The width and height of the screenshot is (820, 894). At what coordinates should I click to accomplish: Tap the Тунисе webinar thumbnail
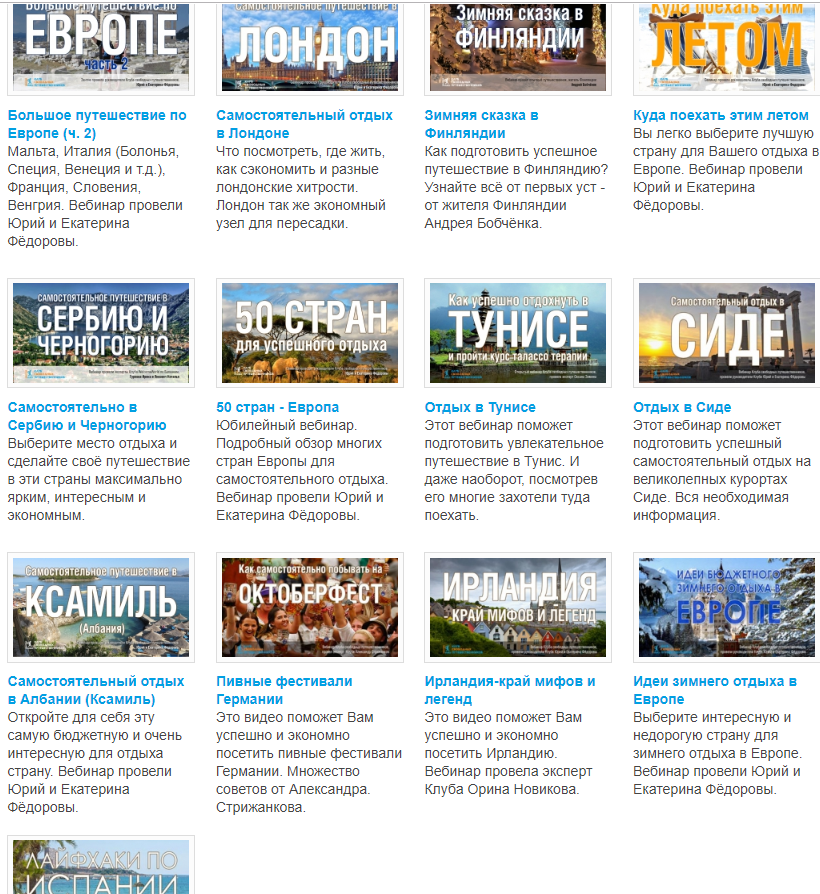click(517, 333)
